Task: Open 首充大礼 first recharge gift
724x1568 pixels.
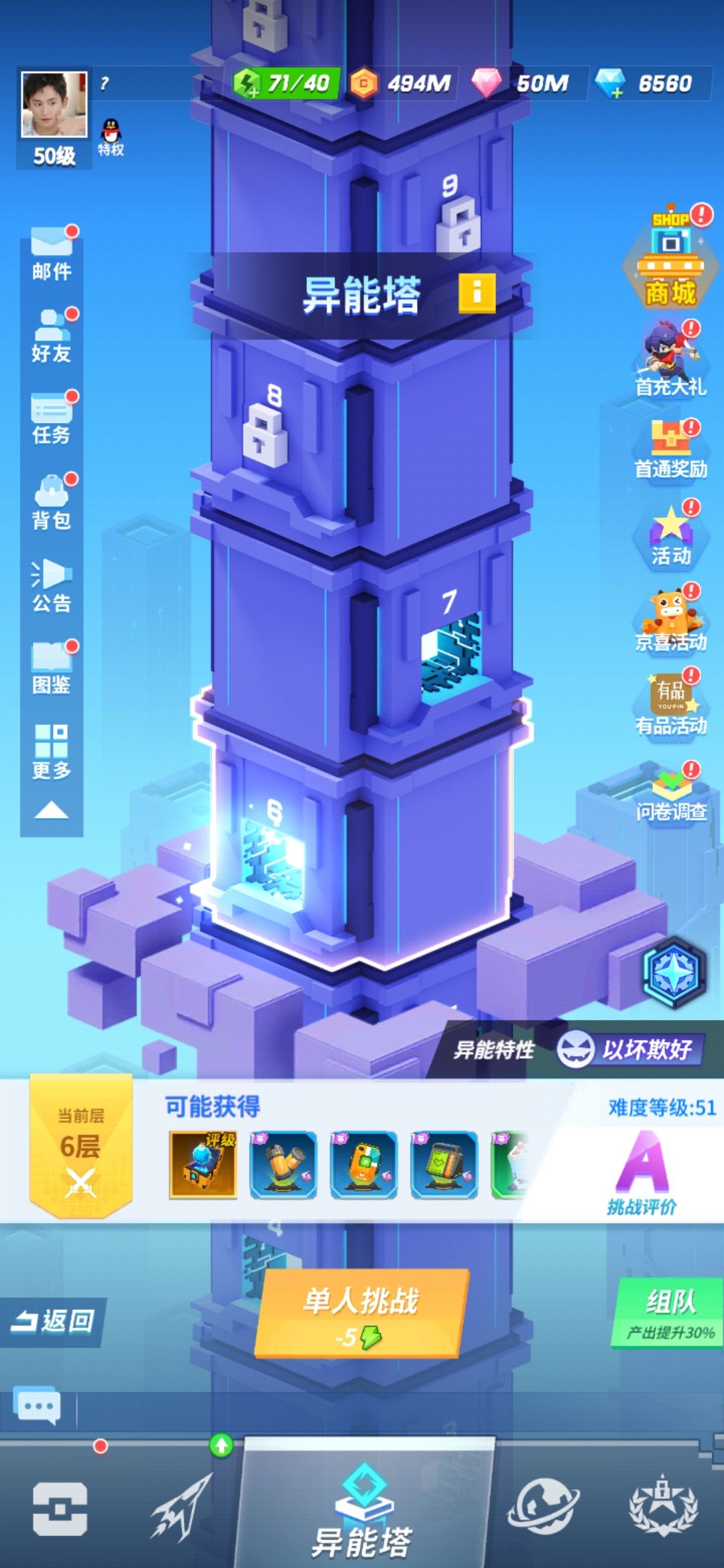Action: (670, 360)
